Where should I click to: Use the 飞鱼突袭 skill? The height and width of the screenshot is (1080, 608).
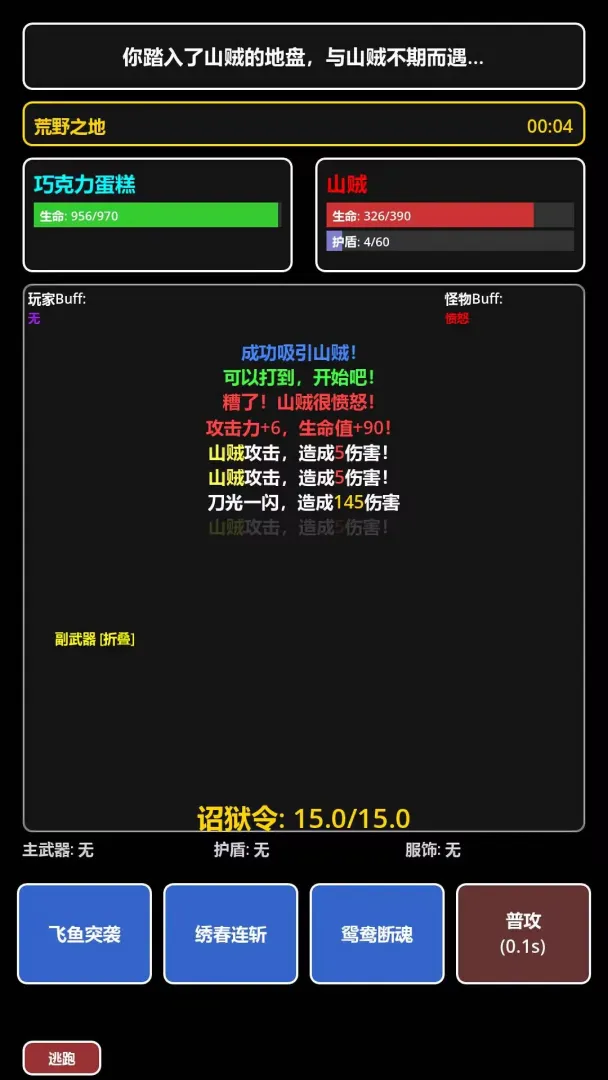click(x=84, y=933)
